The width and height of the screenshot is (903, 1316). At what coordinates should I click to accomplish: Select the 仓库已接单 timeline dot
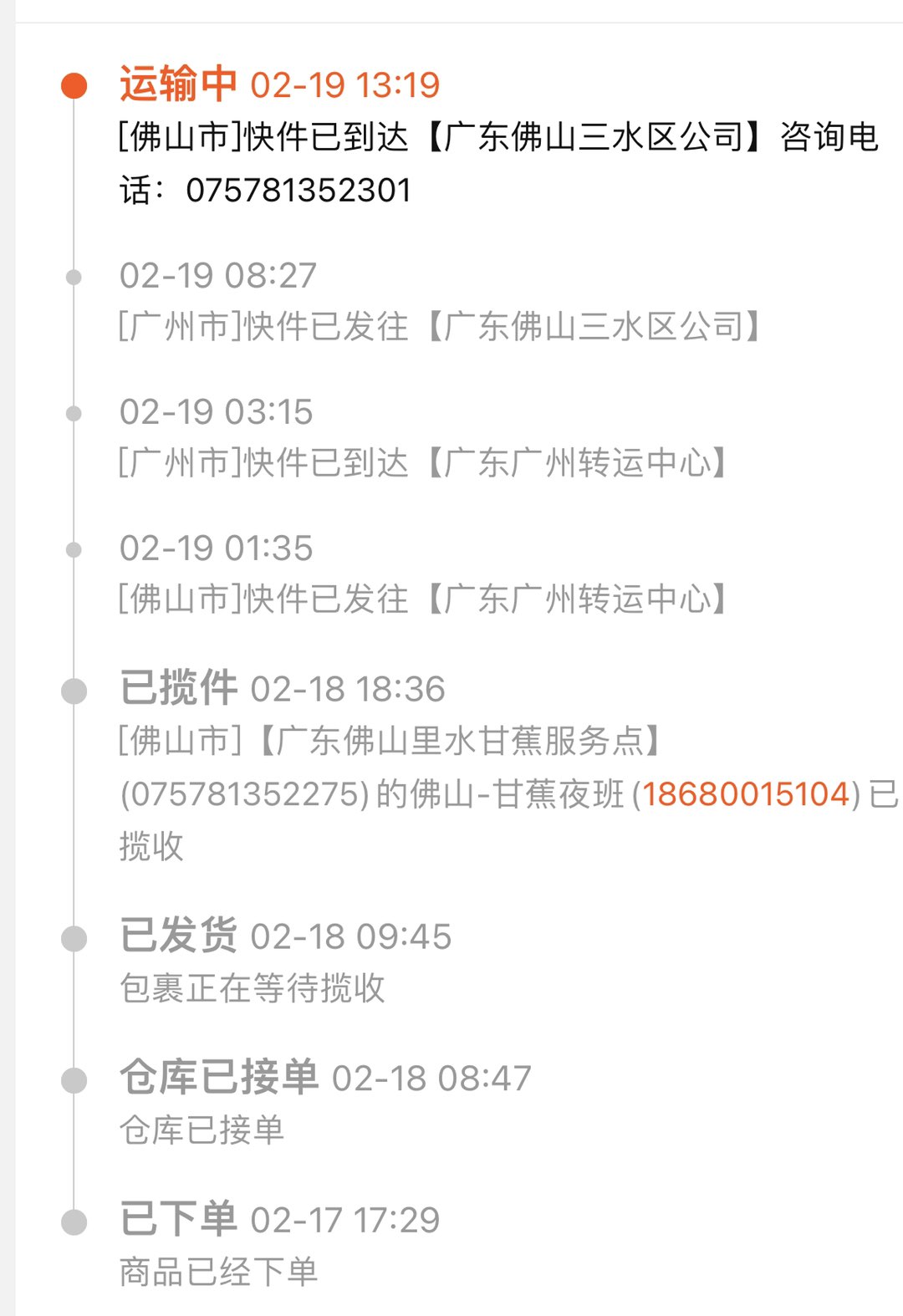[74, 1079]
